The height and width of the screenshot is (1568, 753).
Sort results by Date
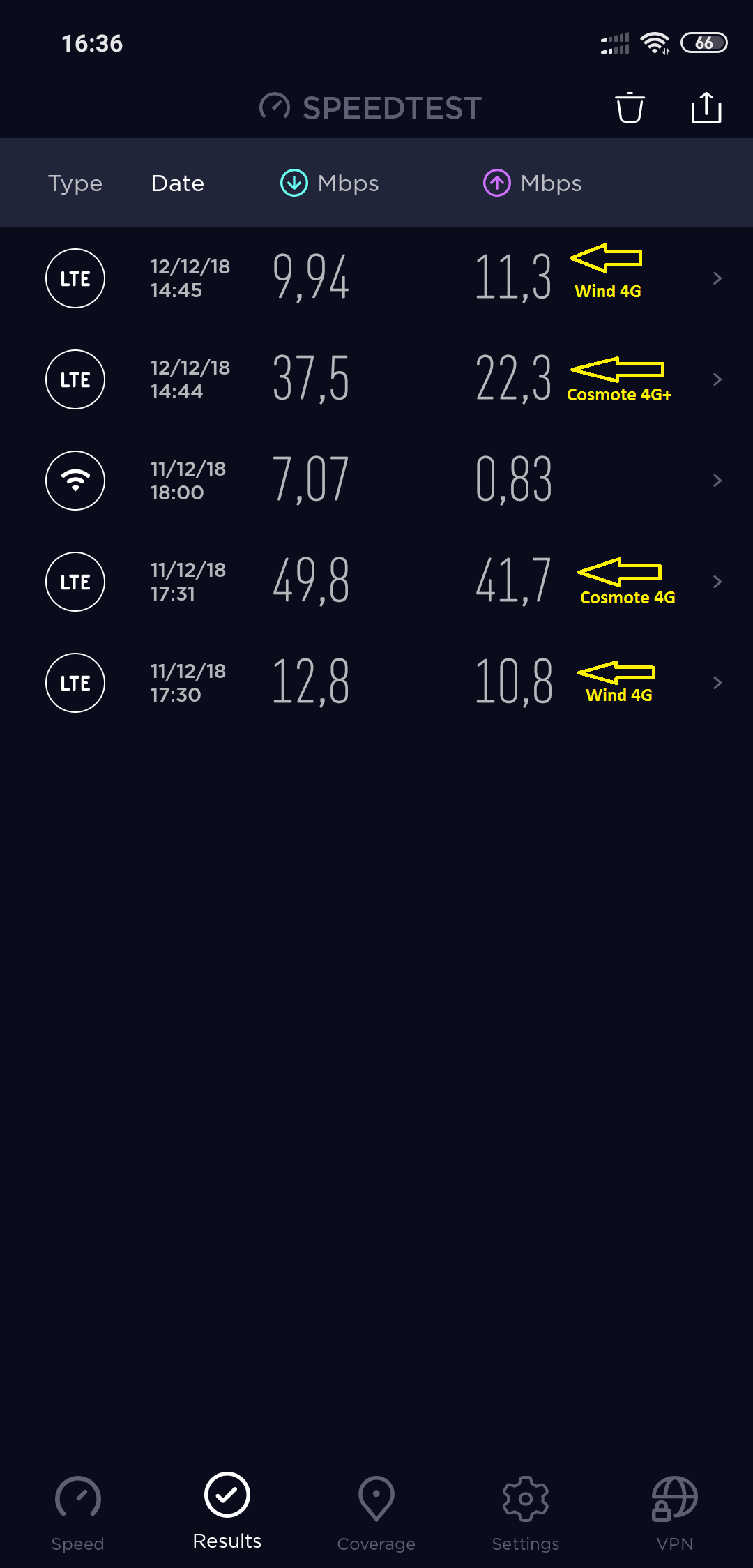pos(178,183)
